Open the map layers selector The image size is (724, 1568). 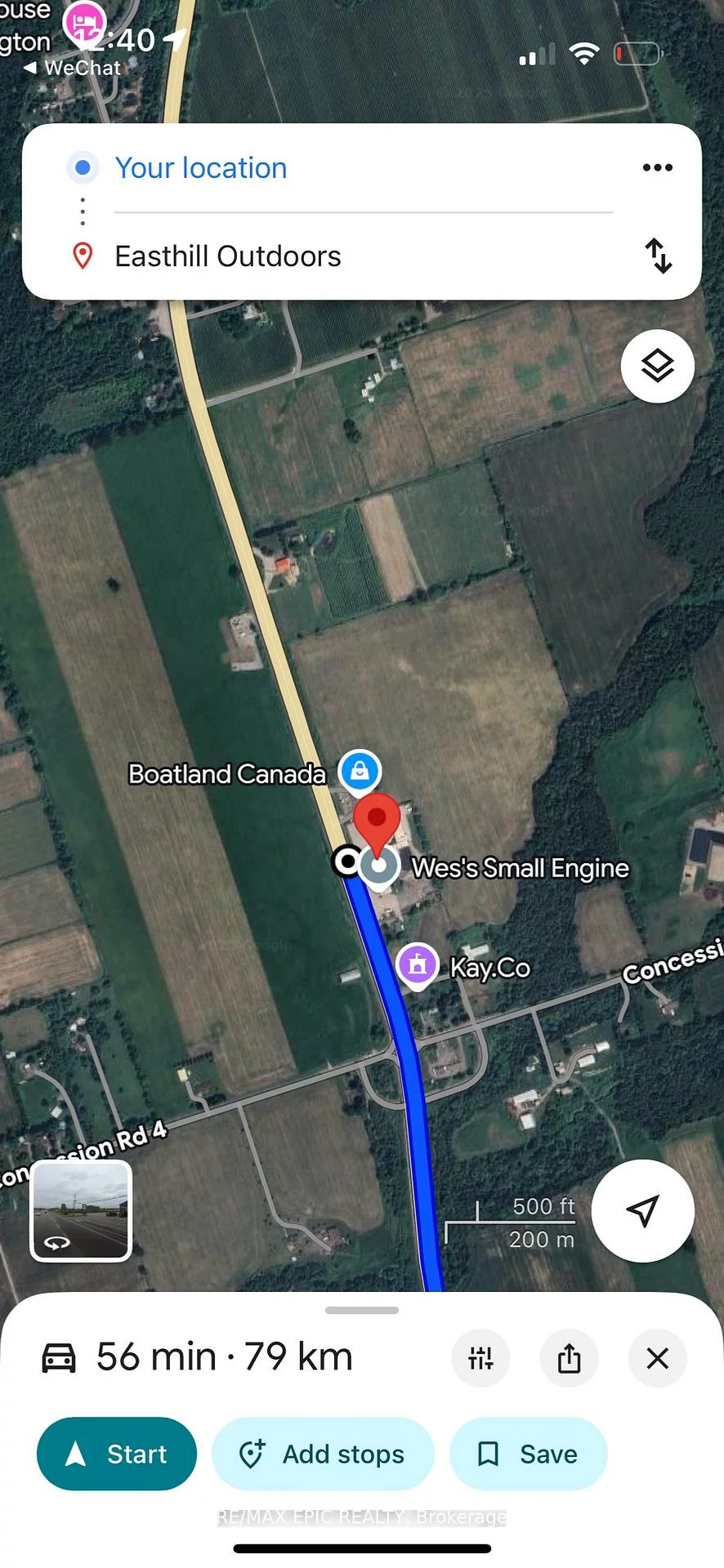click(657, 366)
